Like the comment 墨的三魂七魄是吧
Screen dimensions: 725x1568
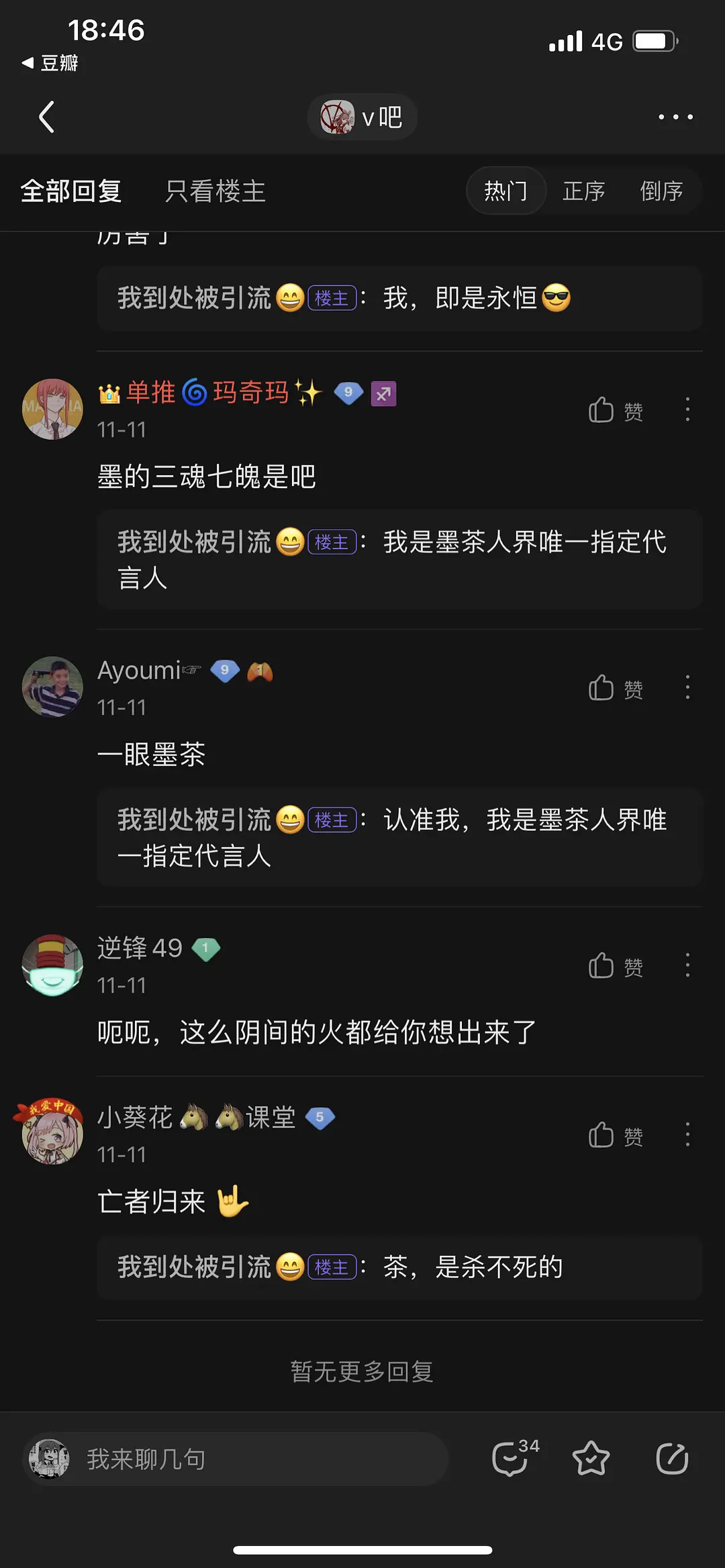click(x=615, y=410)
